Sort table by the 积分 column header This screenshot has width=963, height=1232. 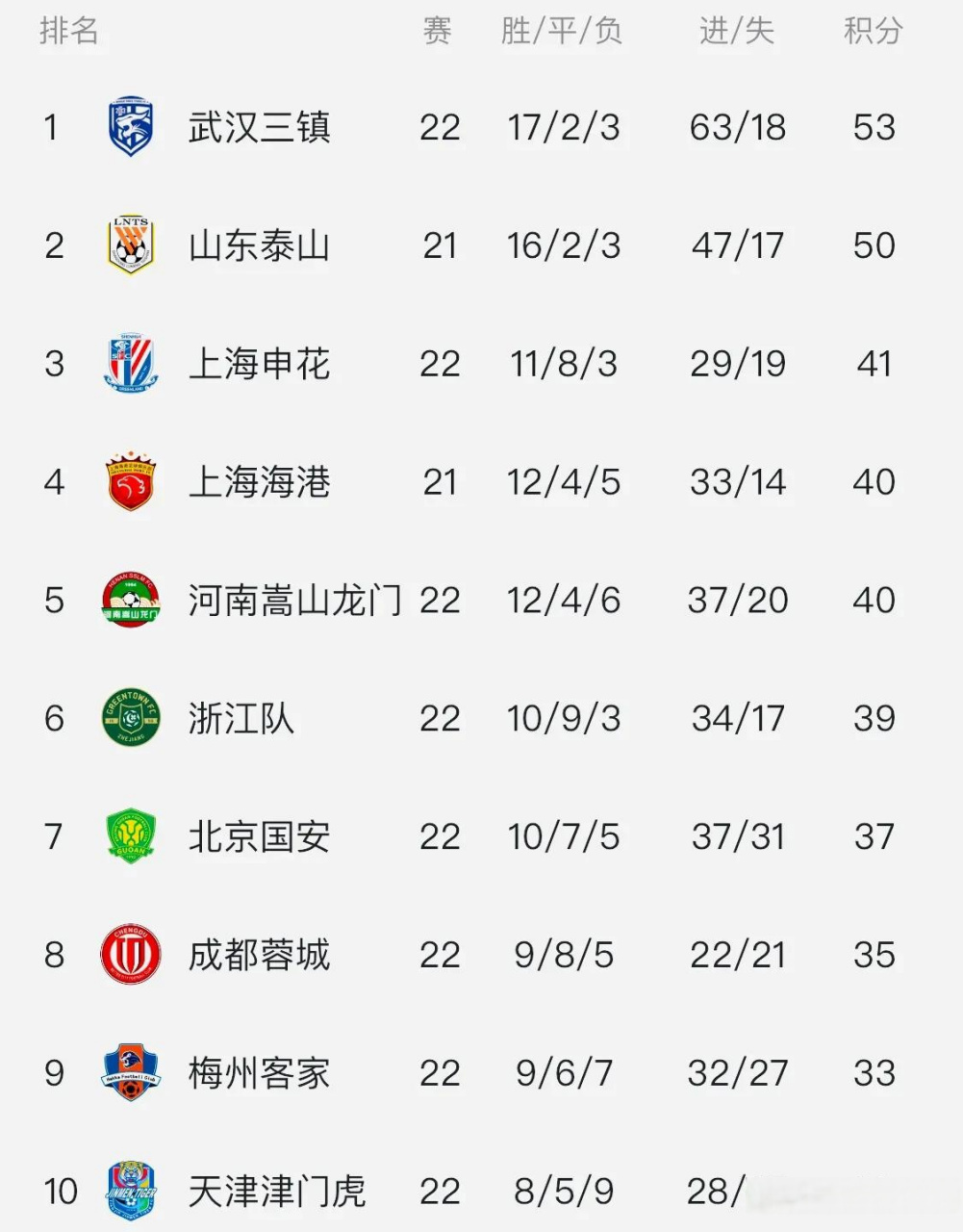[x=872, y=34]
